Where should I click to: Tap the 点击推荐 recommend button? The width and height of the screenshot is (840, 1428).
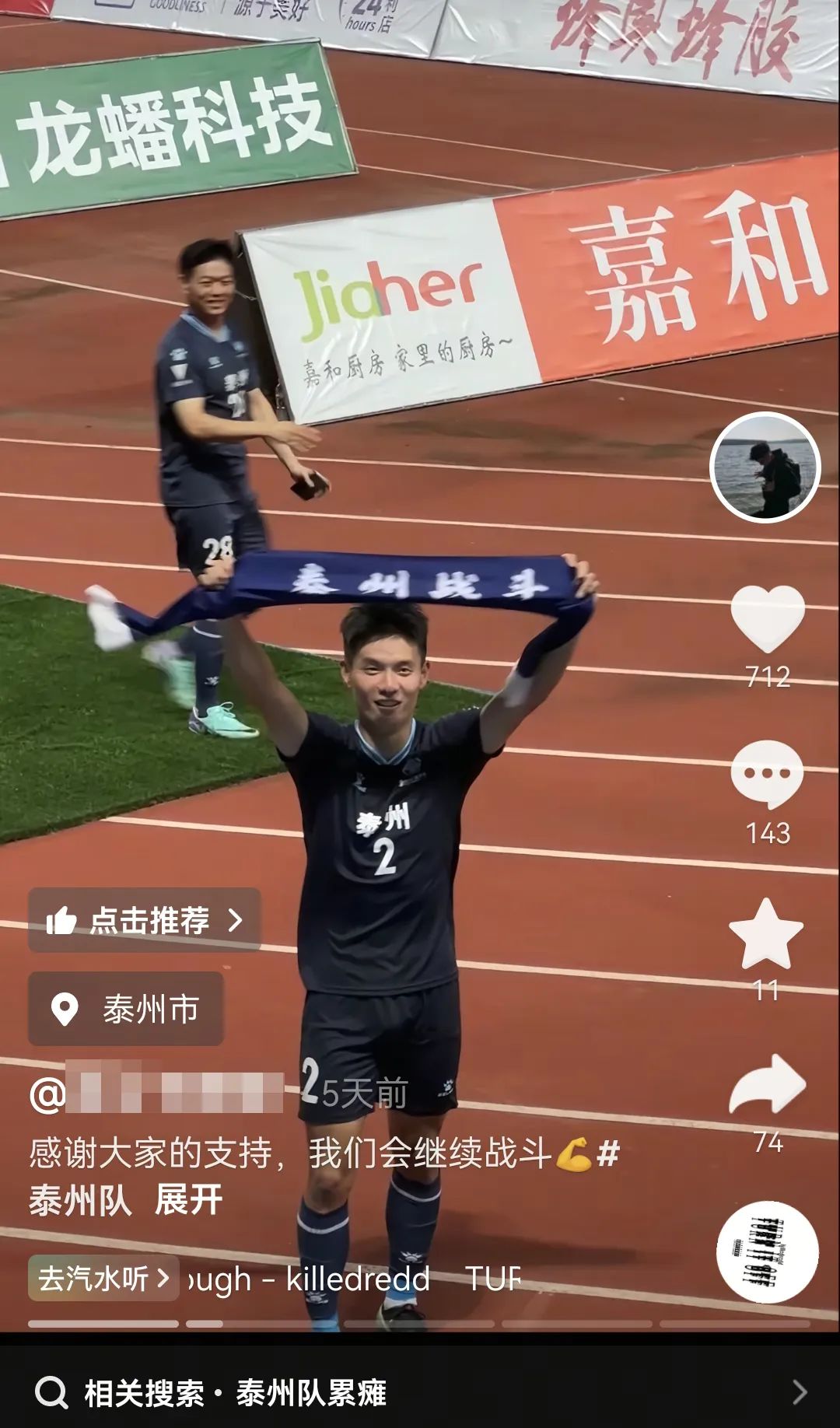145,920
